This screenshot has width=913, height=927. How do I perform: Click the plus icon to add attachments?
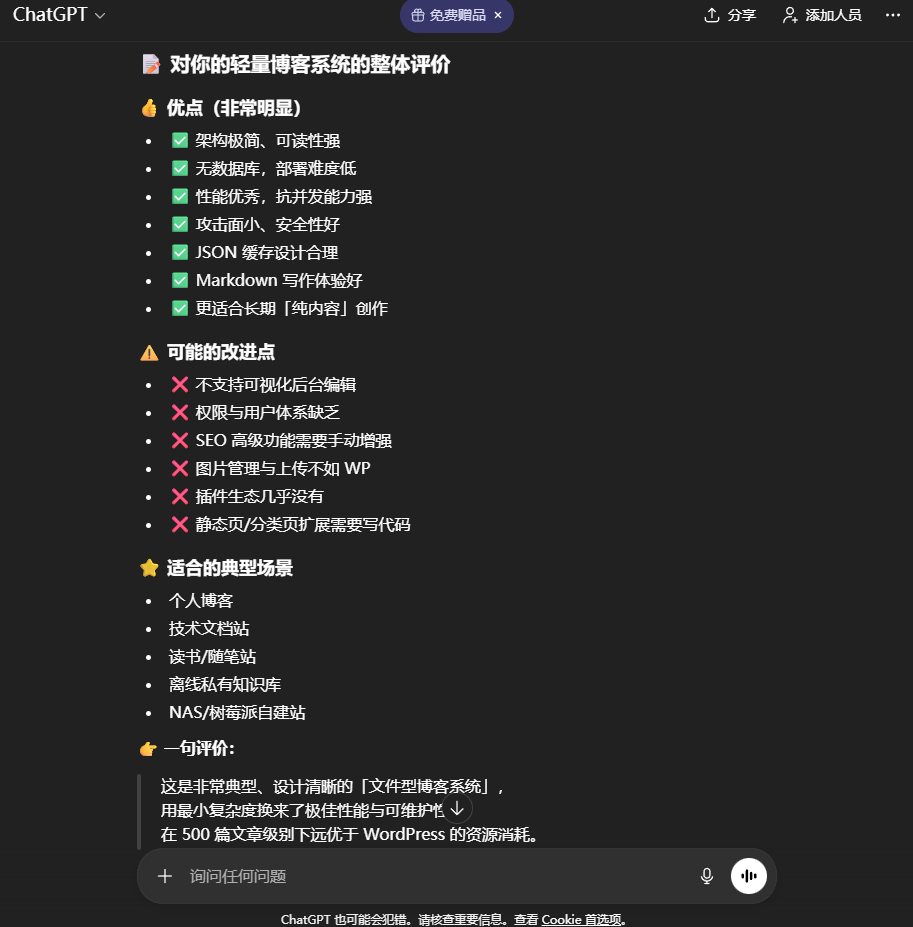164,875
